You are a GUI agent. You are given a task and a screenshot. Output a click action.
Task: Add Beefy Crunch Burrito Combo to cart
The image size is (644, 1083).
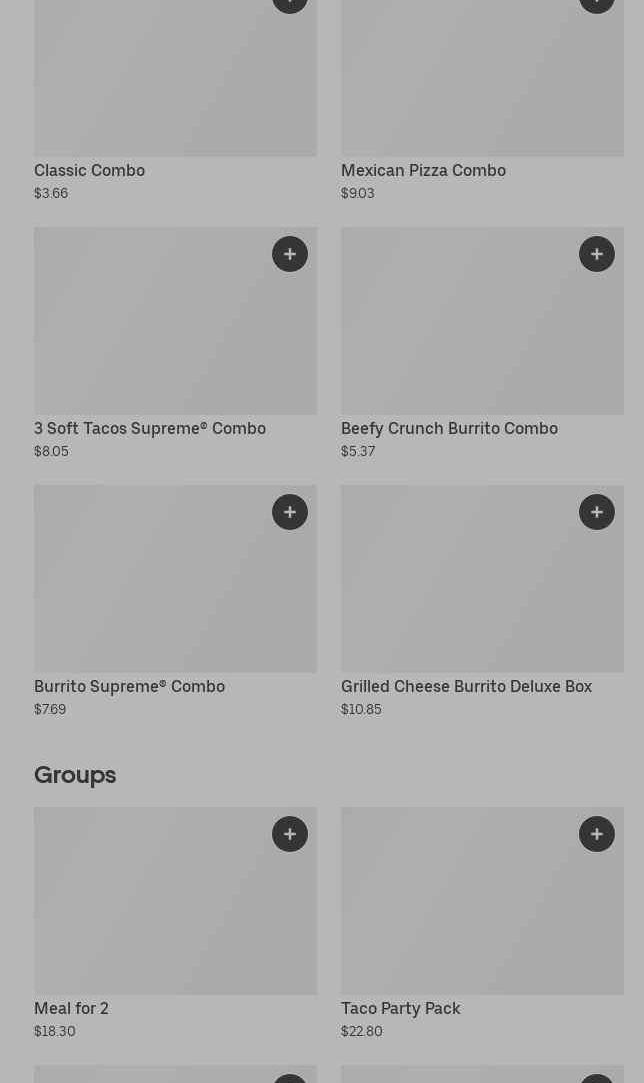(596, 254)
